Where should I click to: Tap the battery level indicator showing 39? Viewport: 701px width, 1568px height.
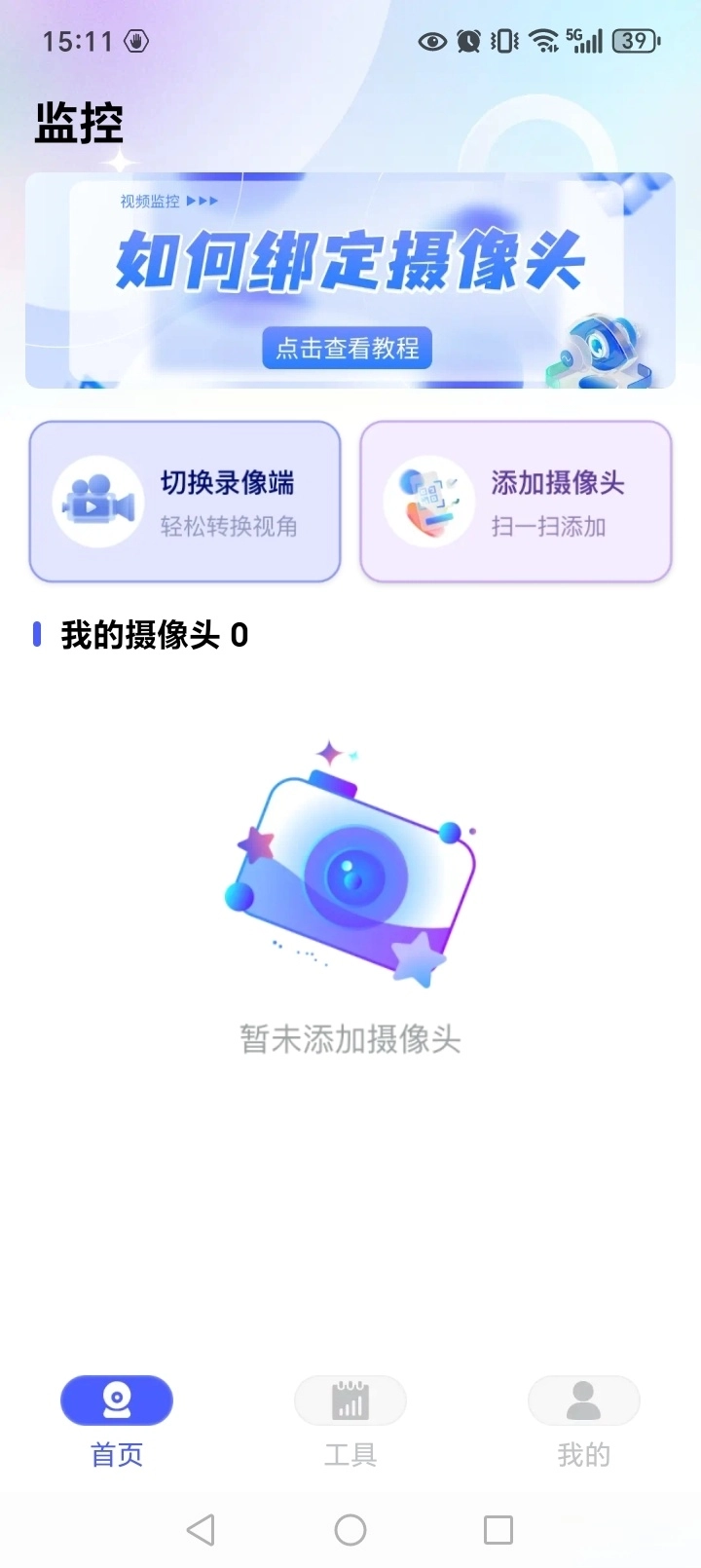coord(634,41)
